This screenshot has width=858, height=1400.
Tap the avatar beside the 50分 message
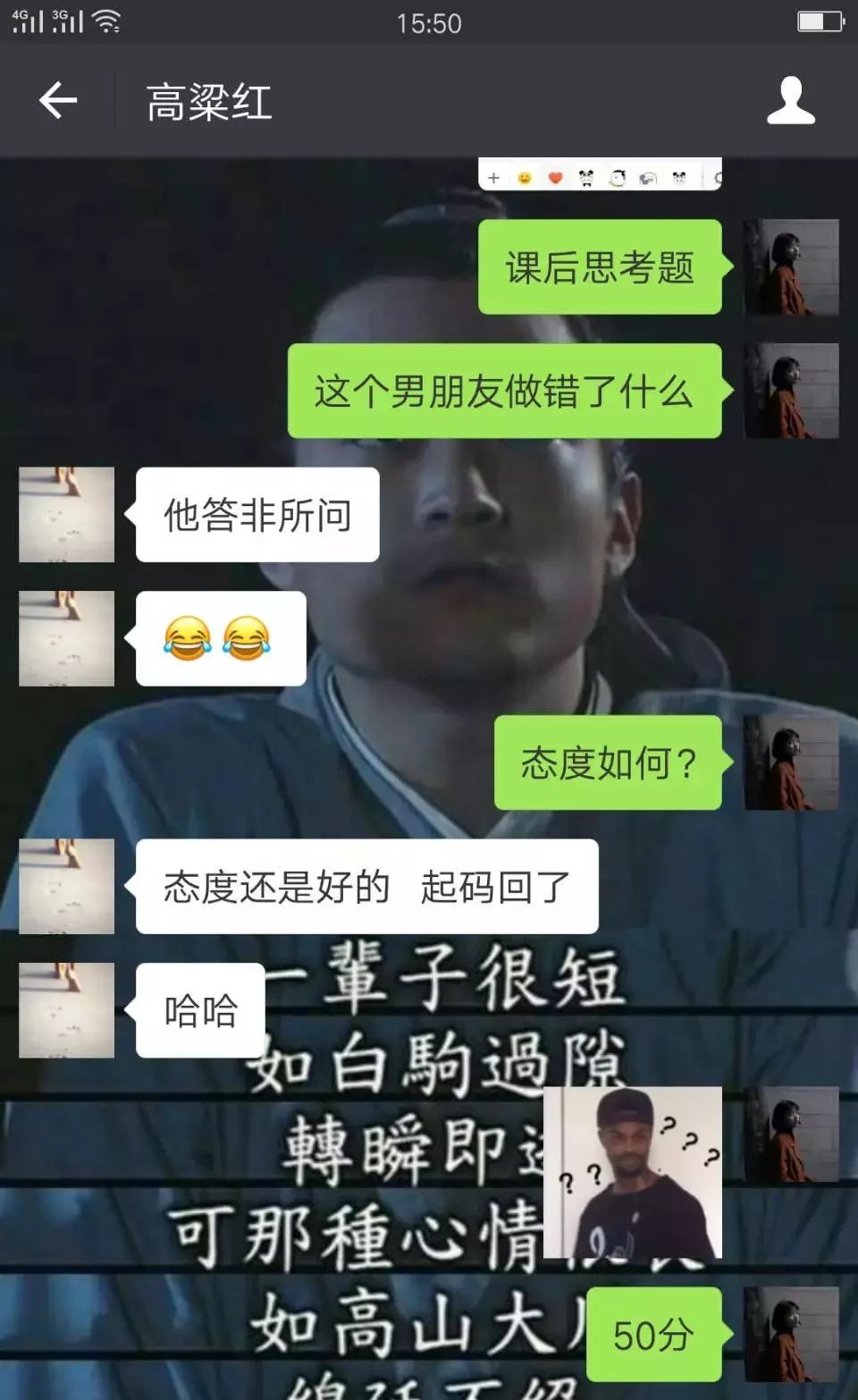point(791,1334)
